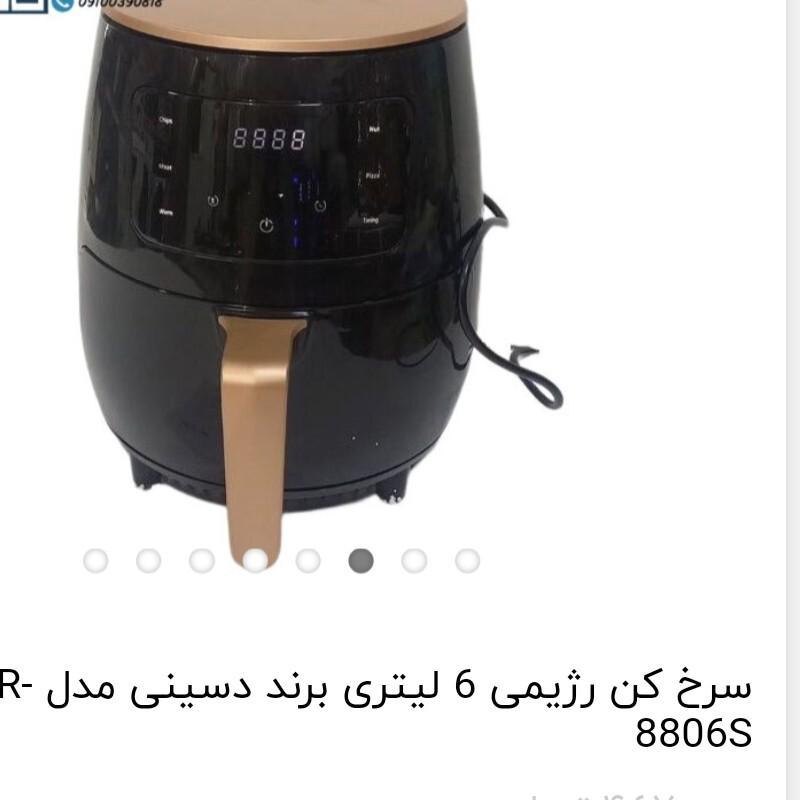
Task: Select the dot just after the active one
Action: [414, 561]
